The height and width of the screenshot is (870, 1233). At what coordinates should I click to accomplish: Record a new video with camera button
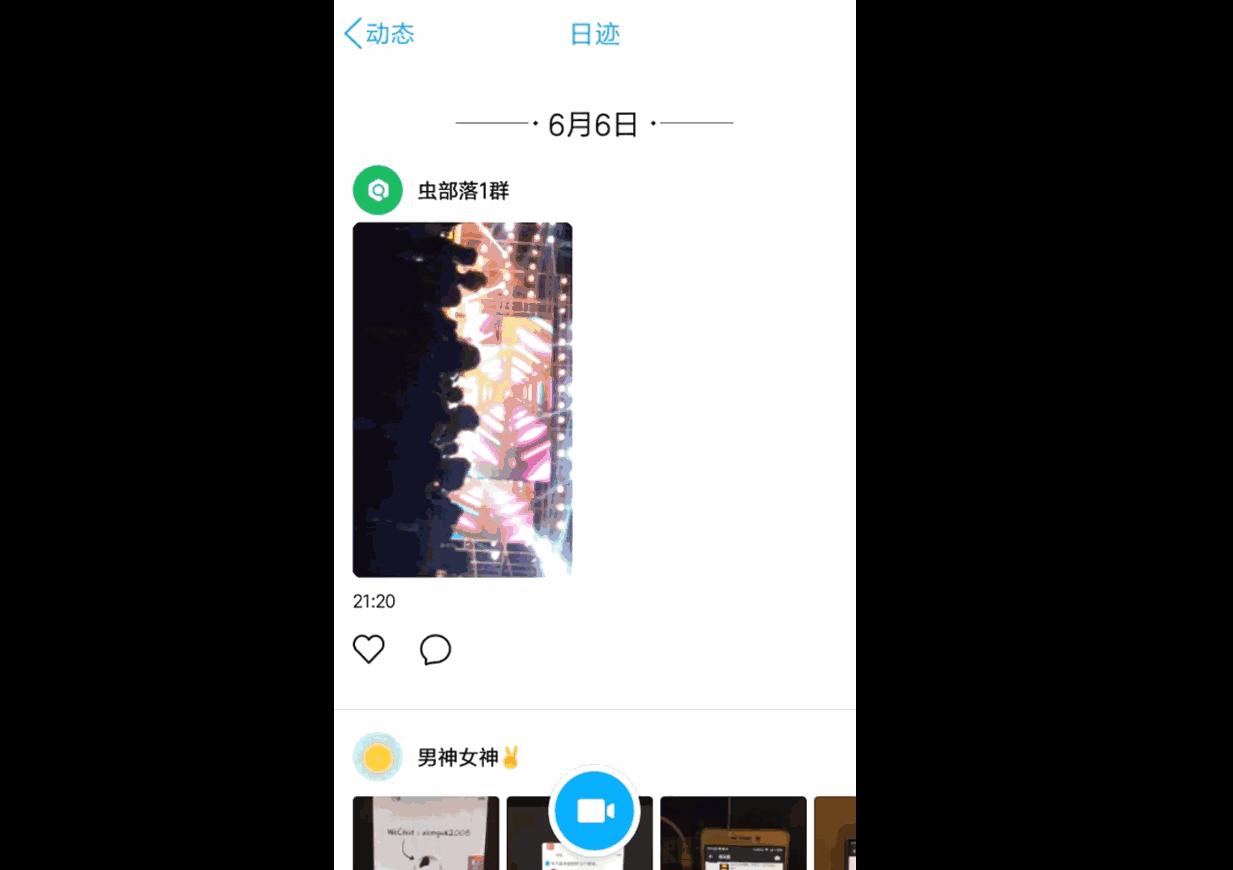click(x=595, y=811)
